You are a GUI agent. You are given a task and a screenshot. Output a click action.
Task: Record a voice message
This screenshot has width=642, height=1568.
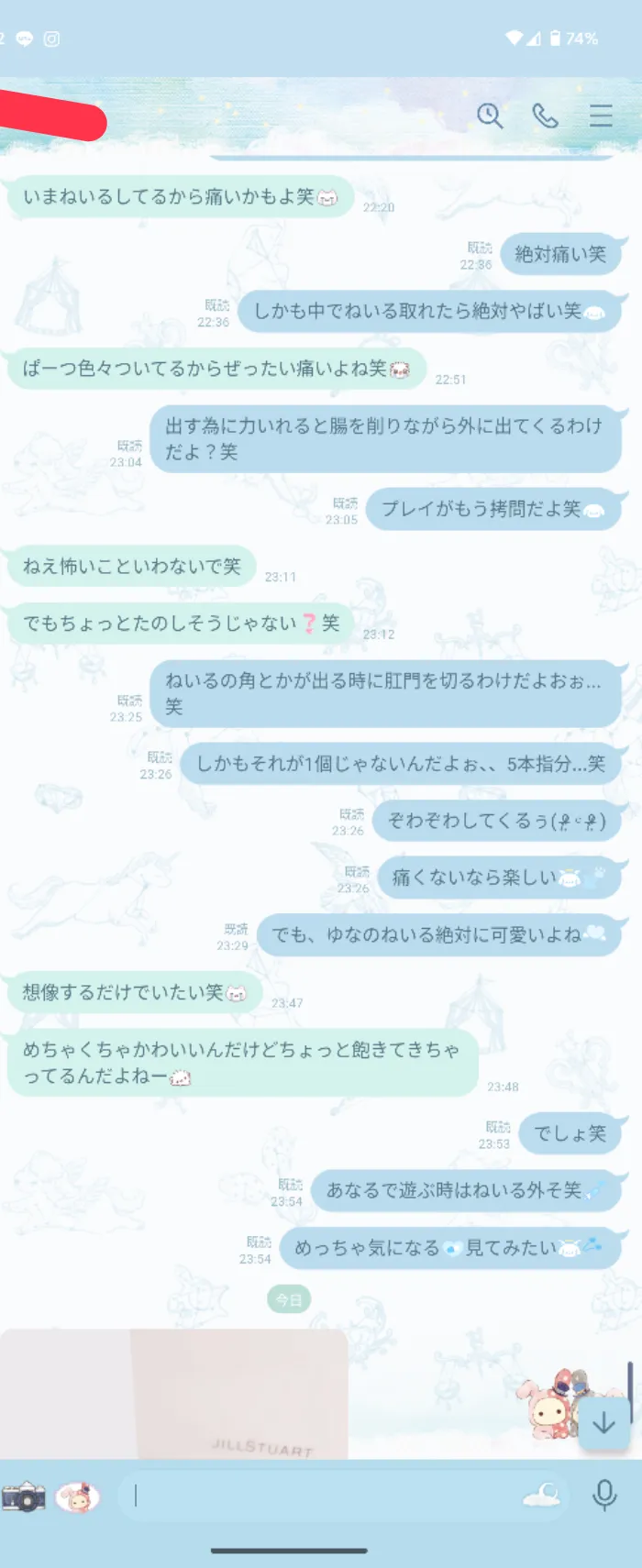(603, 1496)
